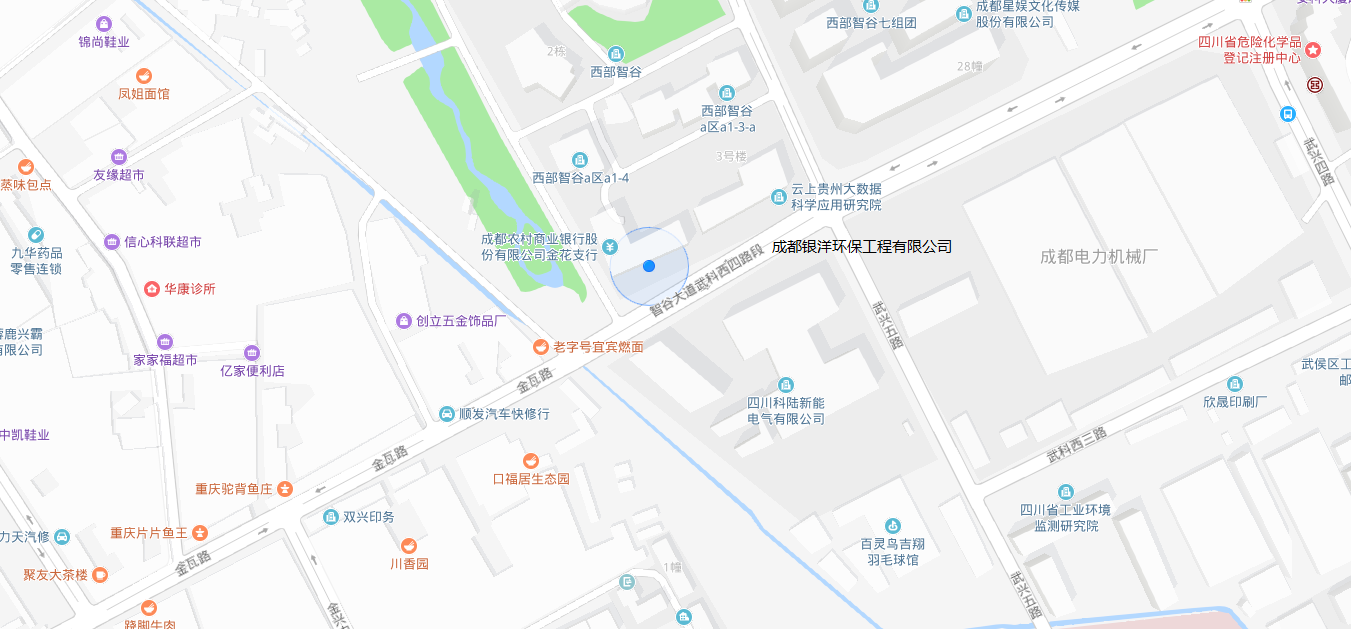Tap the 华康诊所 clinic marker
Image resolution: width=1351 pixels, height=629 pixels.
click(152, 289)
